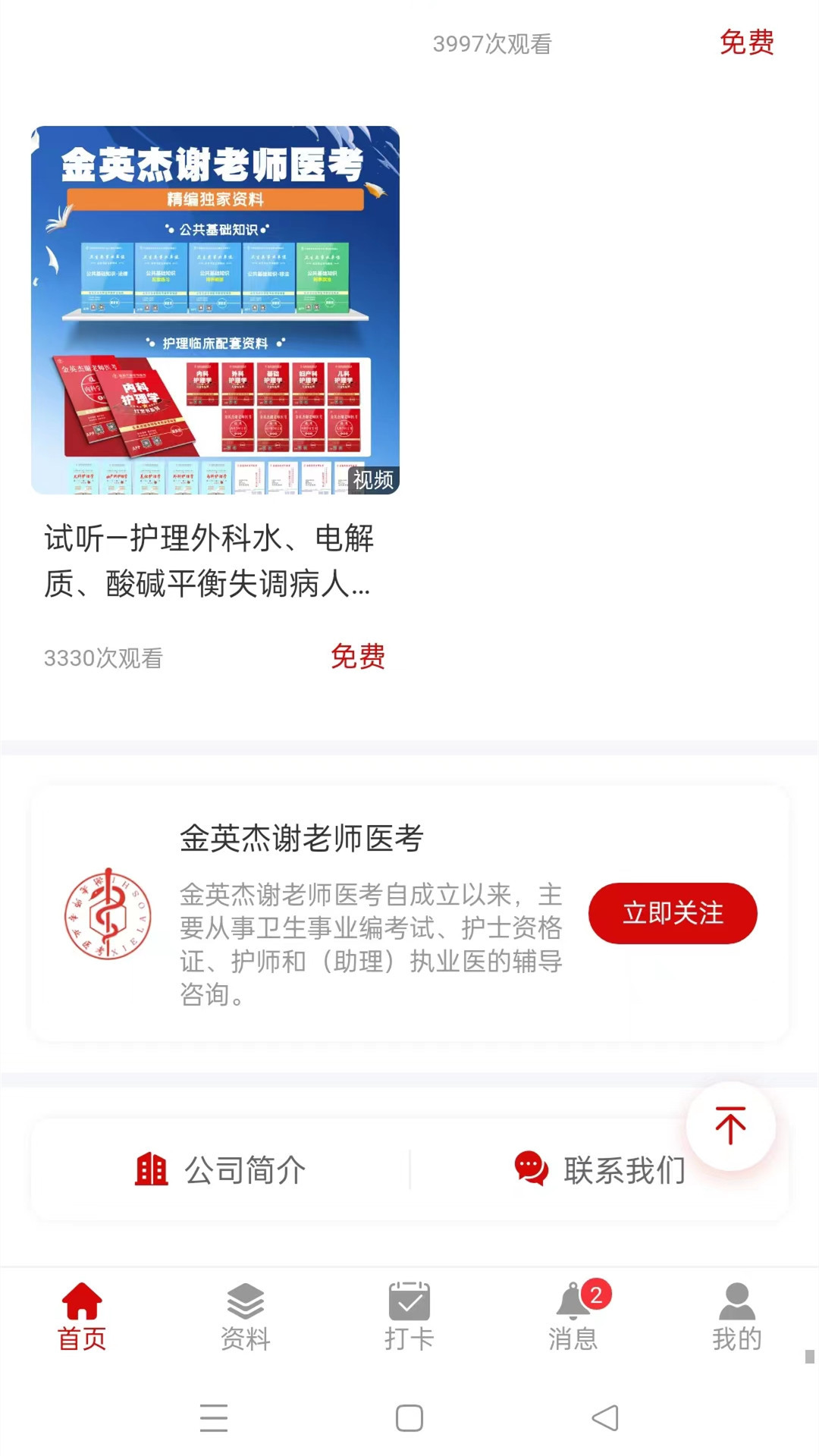Tap the back-to-top arrow button
This screenshot has width=819, height=1456.
tap(730, 1125)
